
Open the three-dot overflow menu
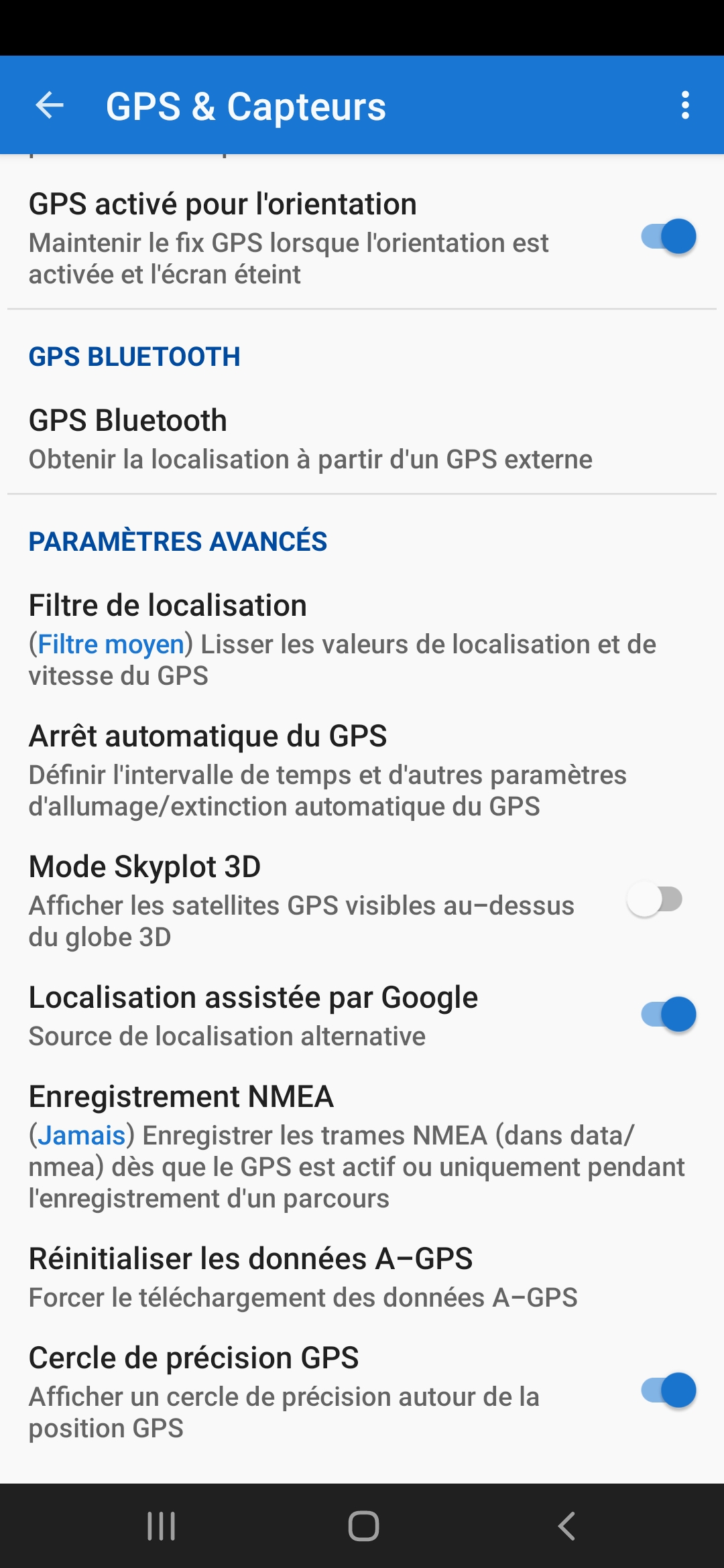click(684, 105)
